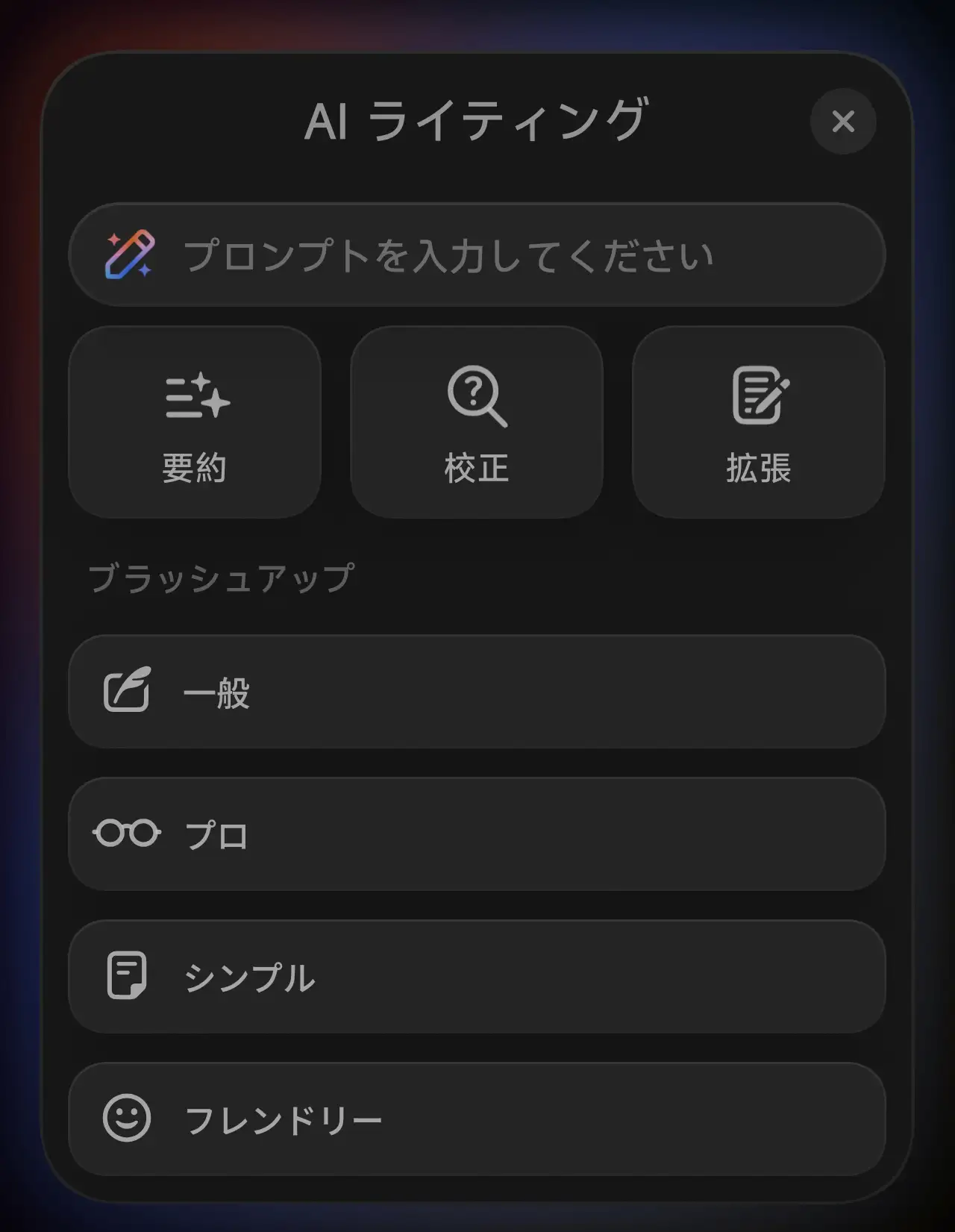Choose the フレンドリー friendly tone style
This screenshot has height=1232, width=955.
click(x=477, y=1116)
